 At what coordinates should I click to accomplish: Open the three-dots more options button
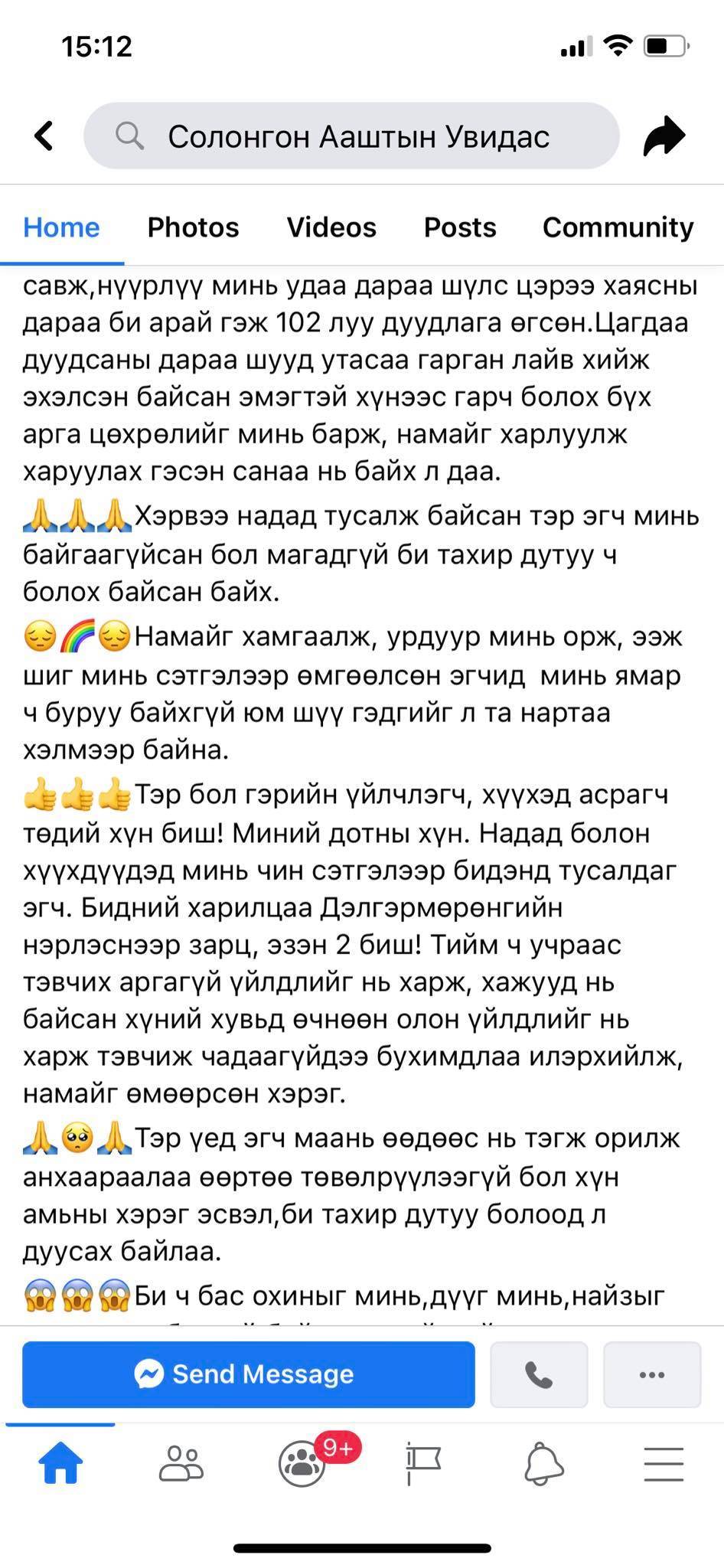click(652, 1374)
